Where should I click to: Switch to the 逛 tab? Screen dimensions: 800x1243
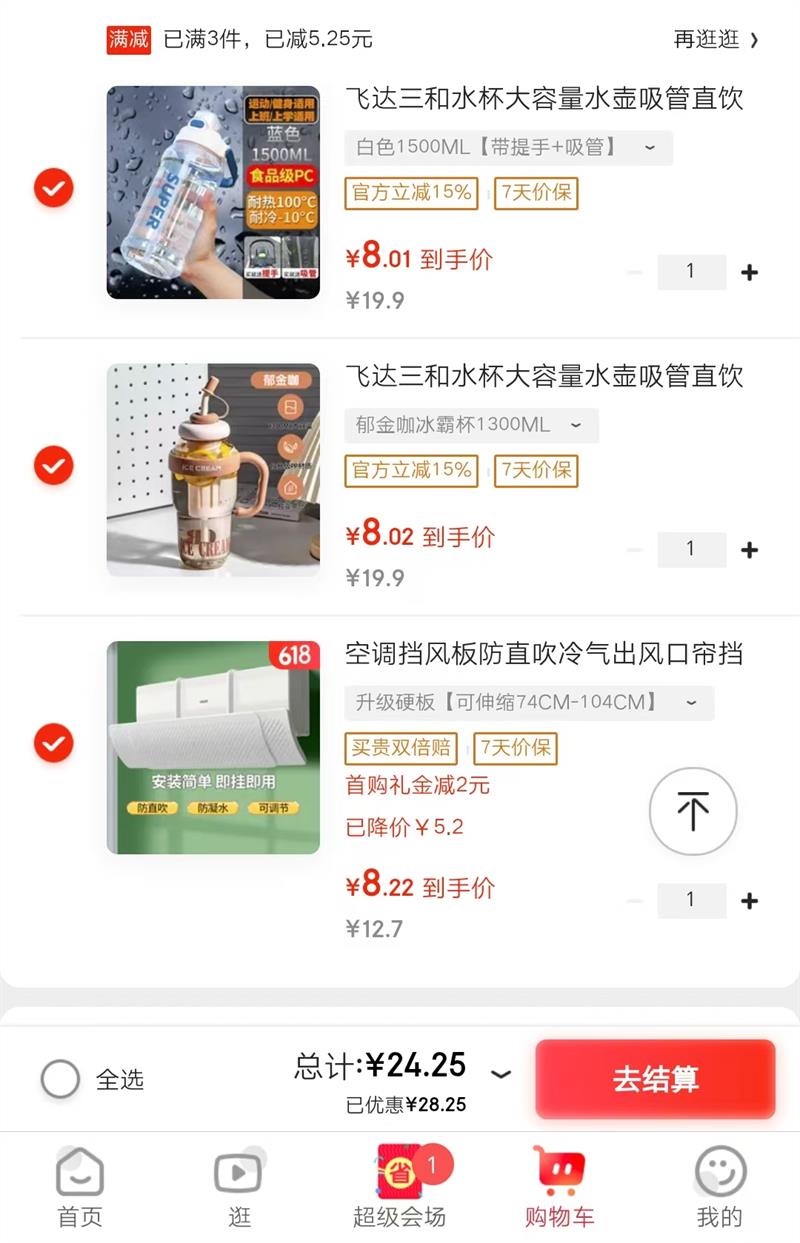pos(239,1188)
